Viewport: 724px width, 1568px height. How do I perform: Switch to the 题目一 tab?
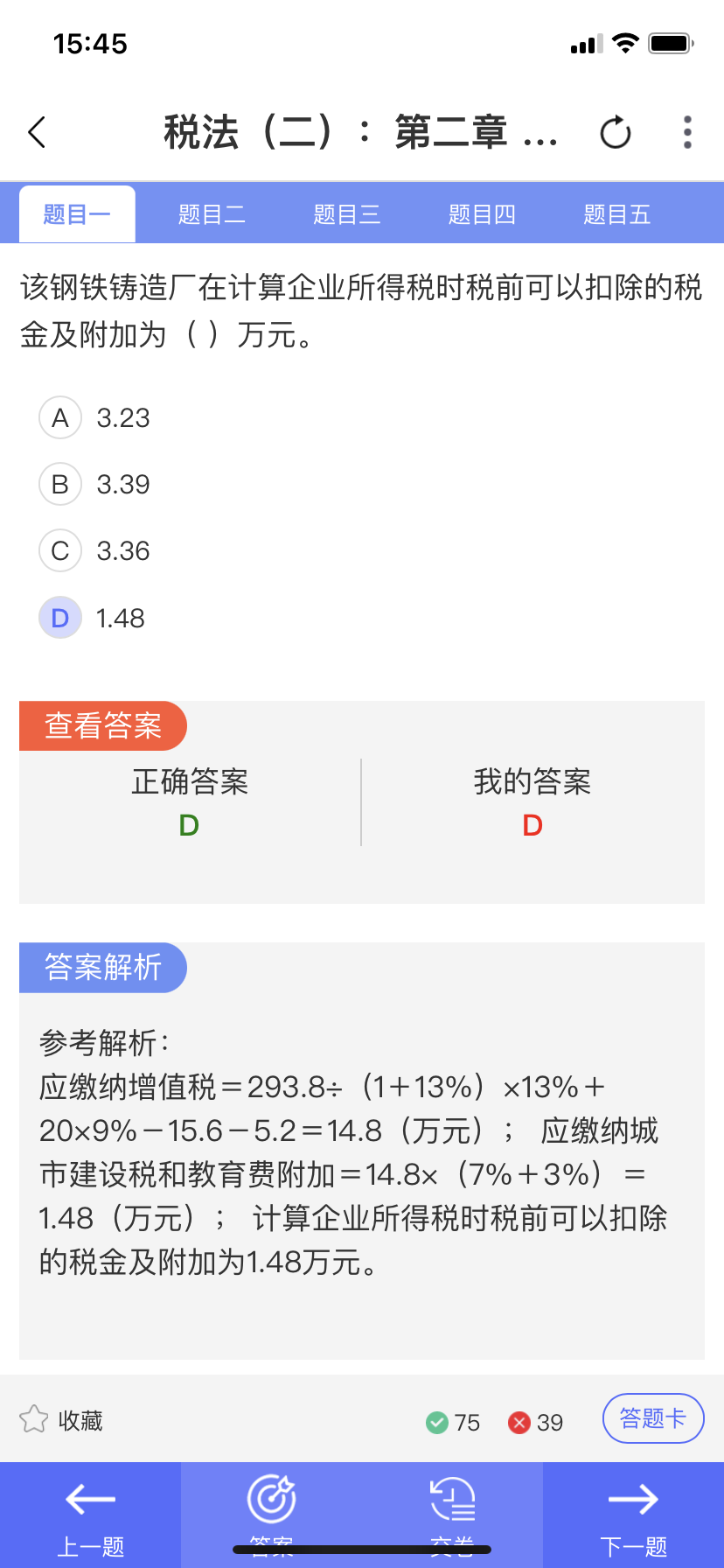77,214
